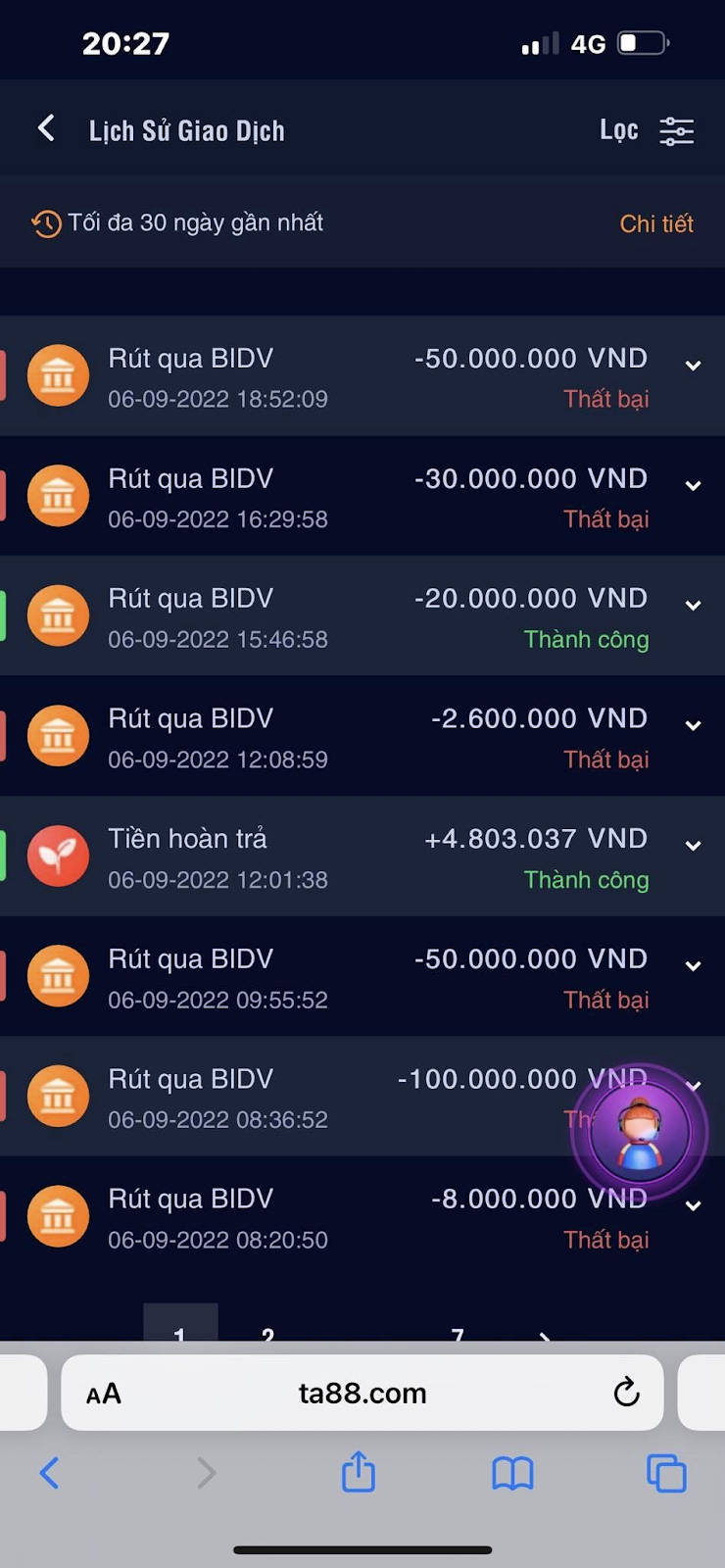The image size is (725, 1568).
Task: Go back from Lịch Sử Giao Dịch
Action: coord(46,128)
